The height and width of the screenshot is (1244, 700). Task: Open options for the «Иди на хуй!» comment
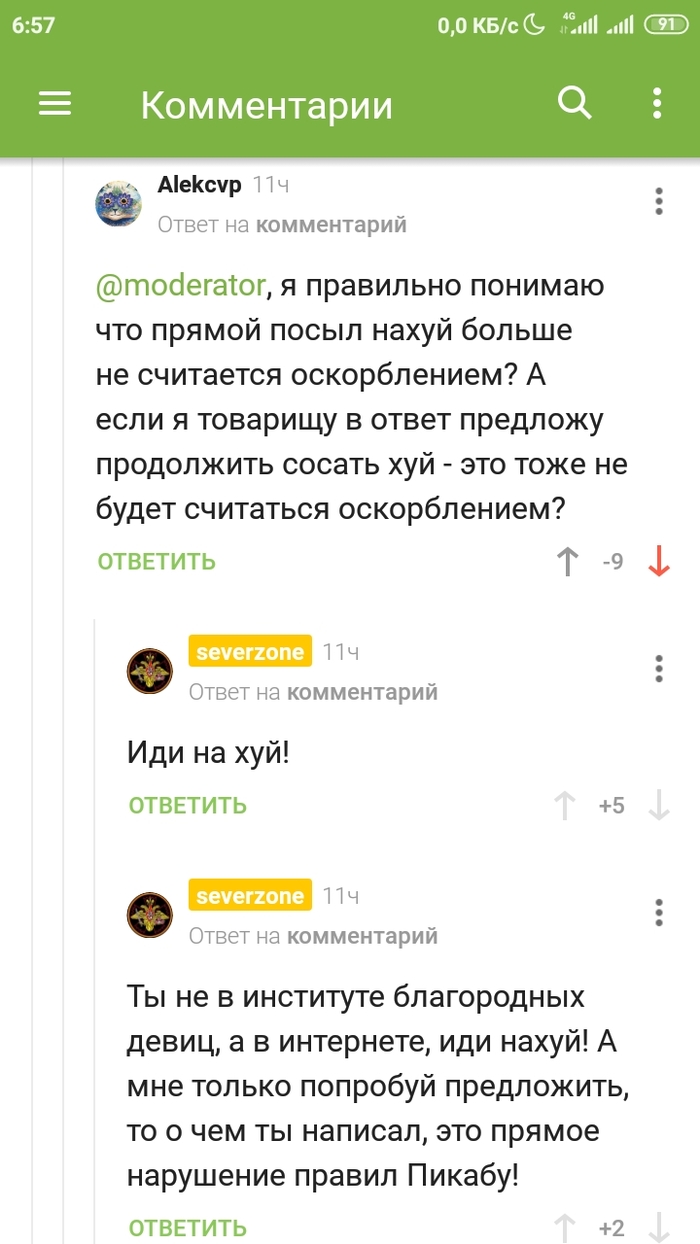click(x=659, y=668)
